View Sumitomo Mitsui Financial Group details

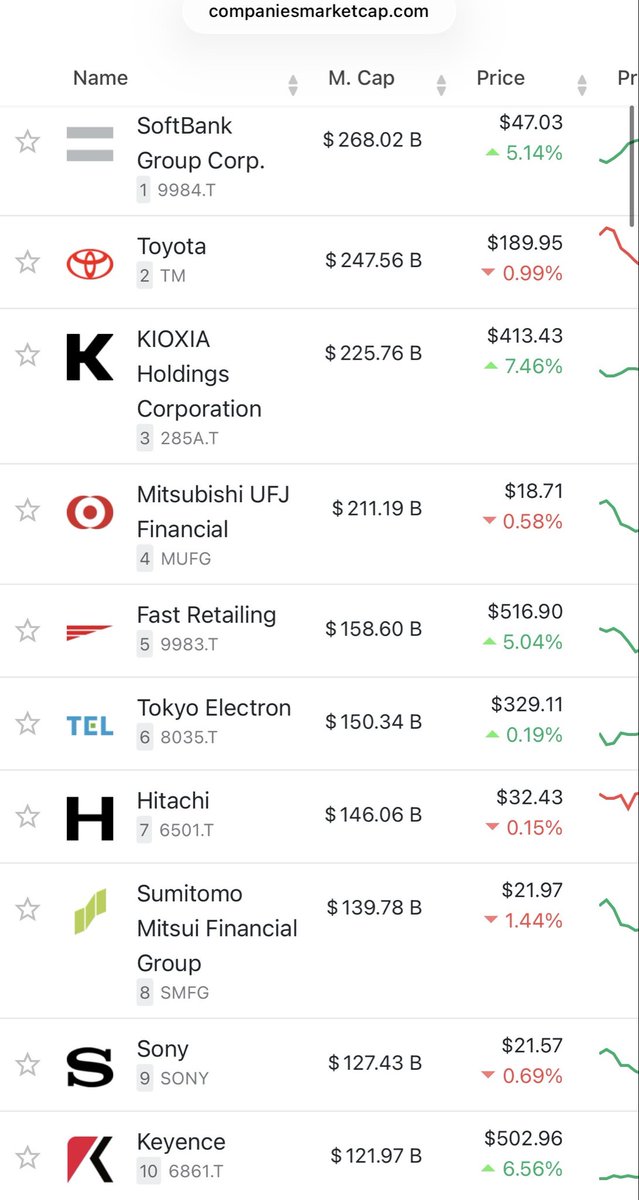pyautogui.click(x=217, y=928)
